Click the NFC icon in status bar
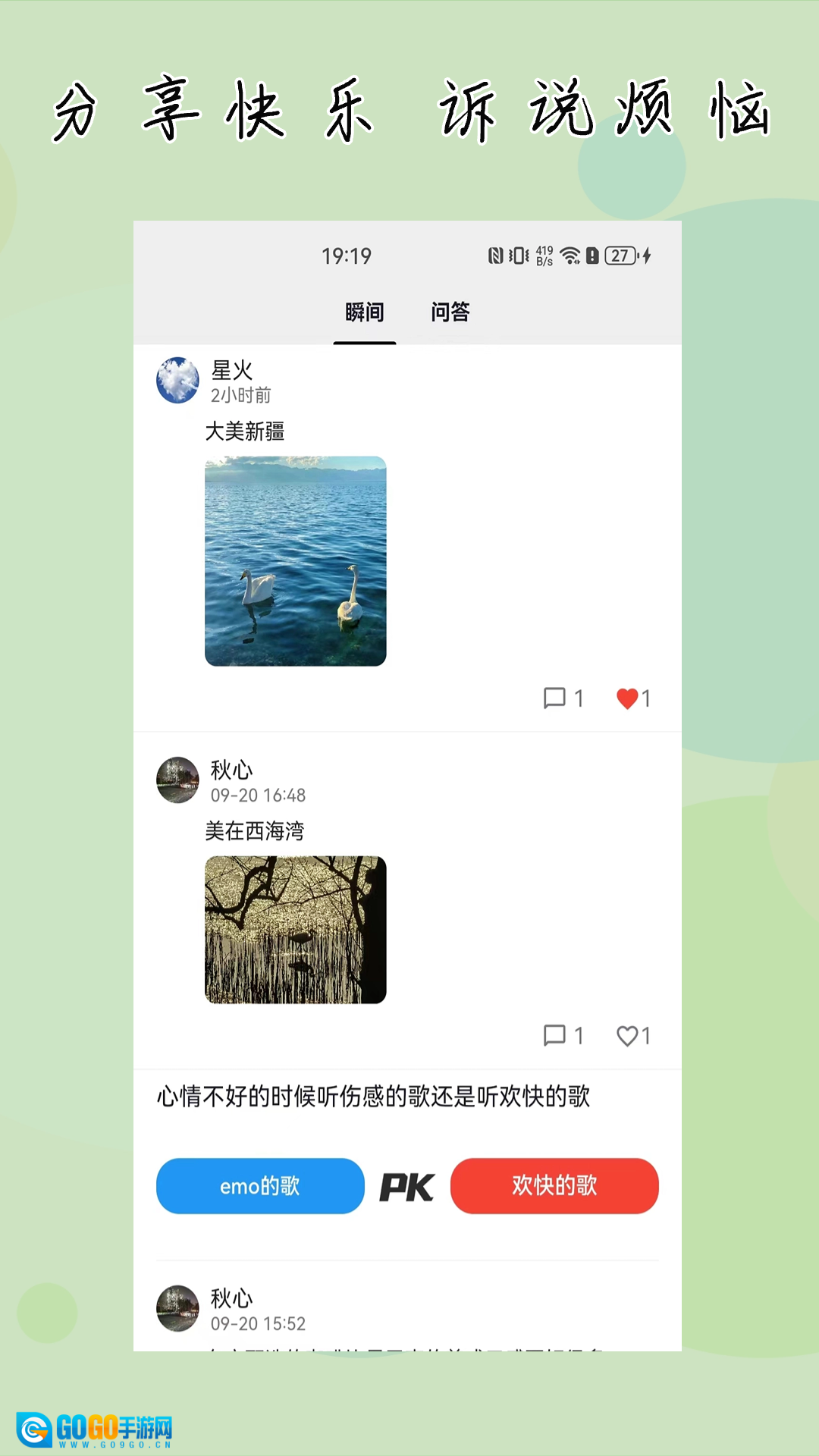The height and width of the screenshot is (1456, 819). click(x=494, y=256)
